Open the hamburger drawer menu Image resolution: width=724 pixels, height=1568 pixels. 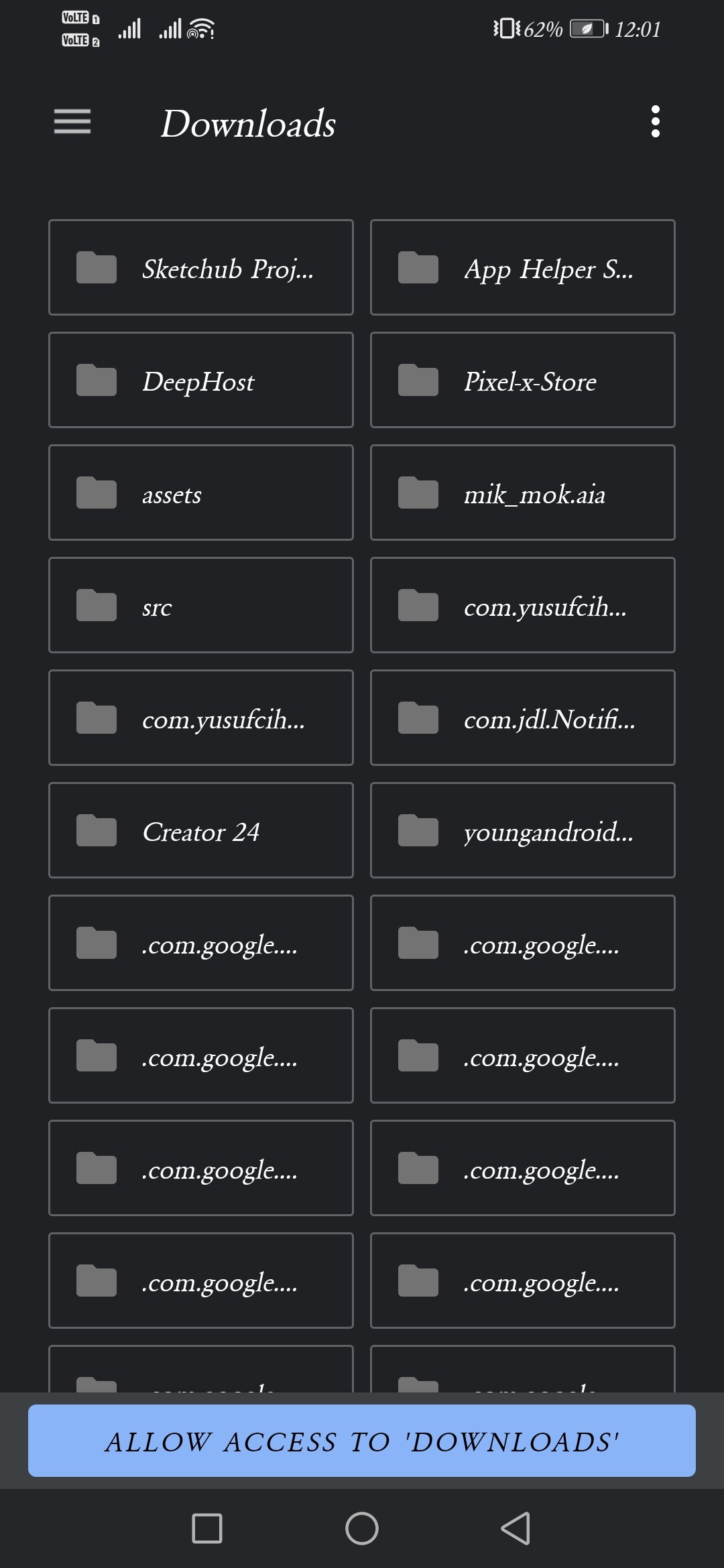point(72,122)
